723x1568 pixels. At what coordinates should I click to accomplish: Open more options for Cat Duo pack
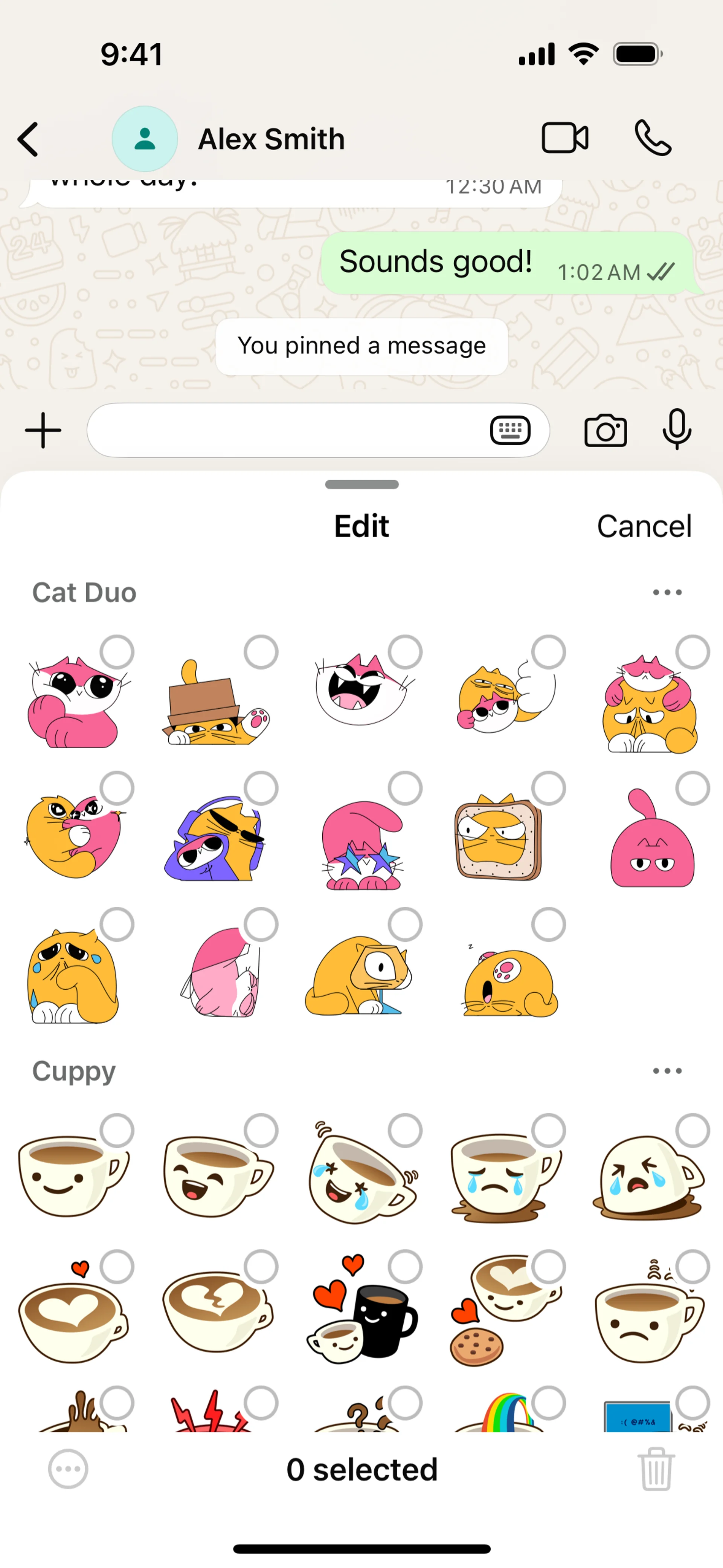(667, 592)
